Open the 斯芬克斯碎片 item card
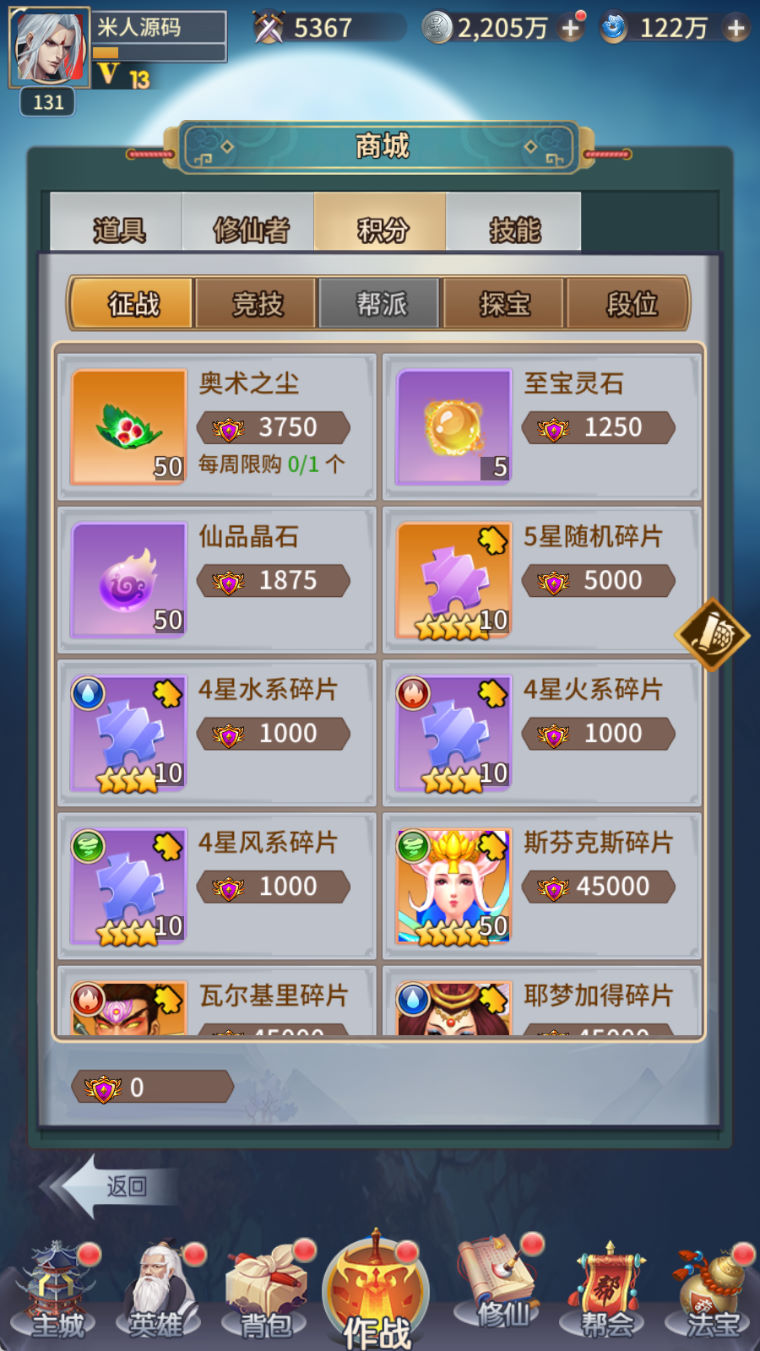The width and height of the screenshot is (760, 1351). point(541,886)
